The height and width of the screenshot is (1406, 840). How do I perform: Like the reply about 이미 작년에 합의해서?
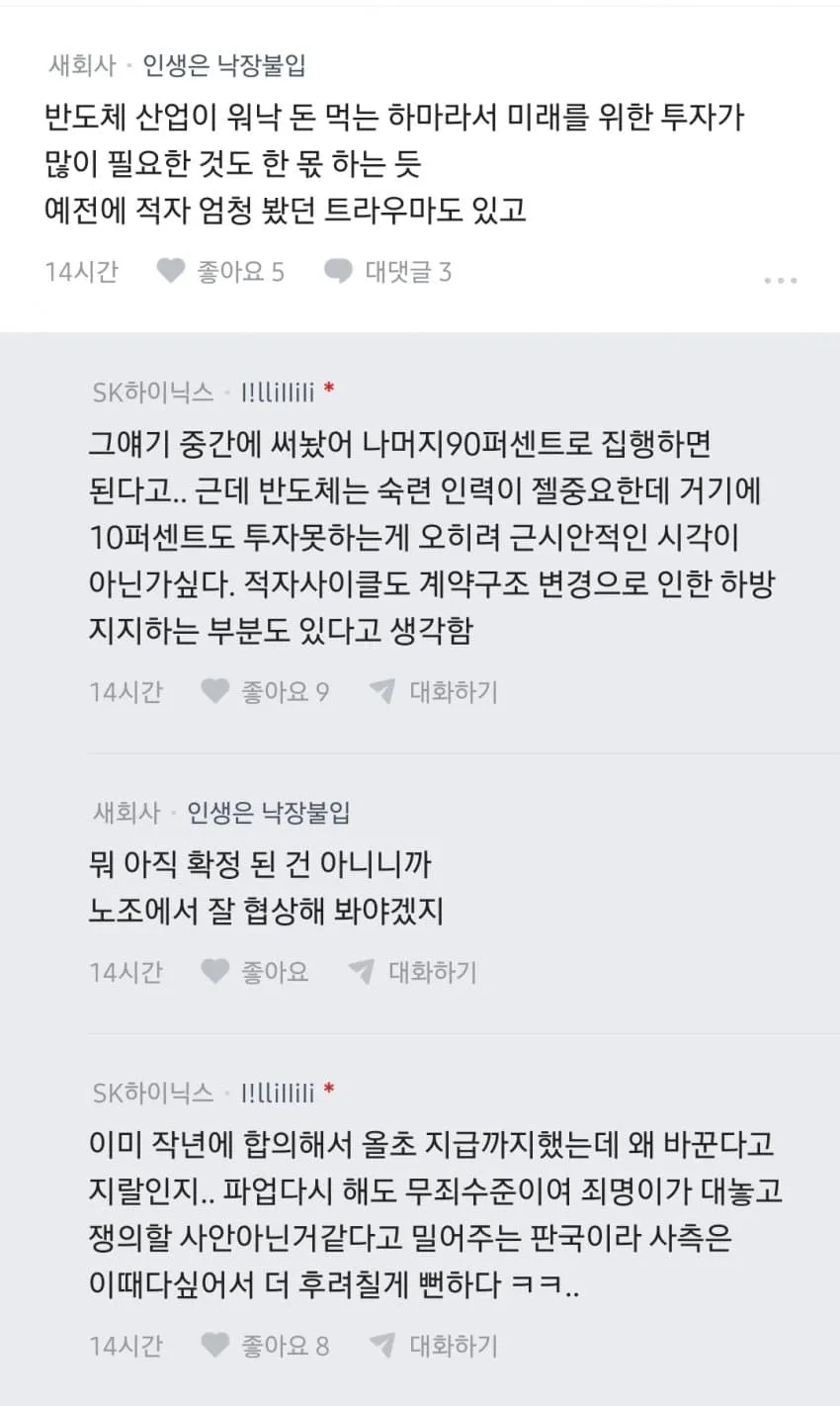pos(265,1345)
